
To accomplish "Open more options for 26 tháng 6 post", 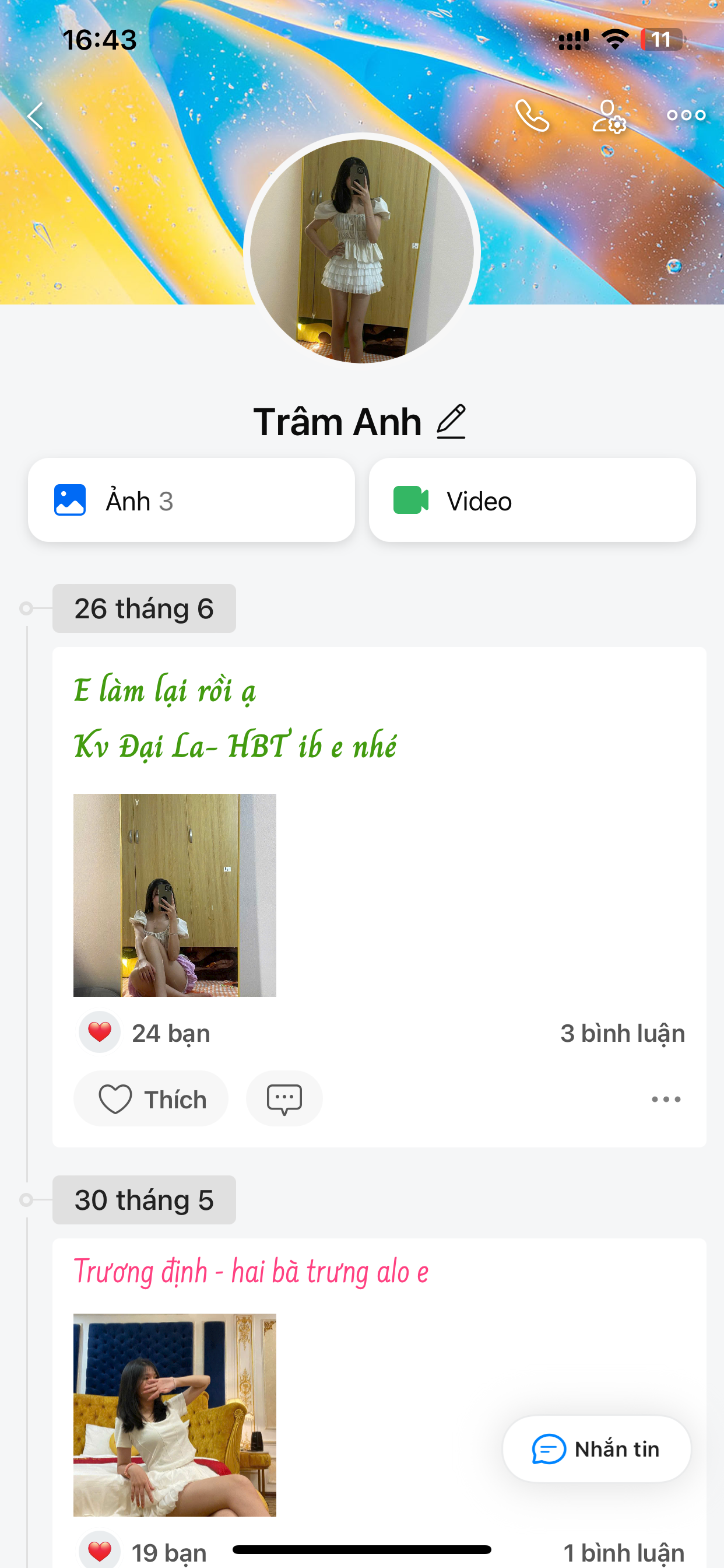I will pyautogui.click(x=666, y=1100).
